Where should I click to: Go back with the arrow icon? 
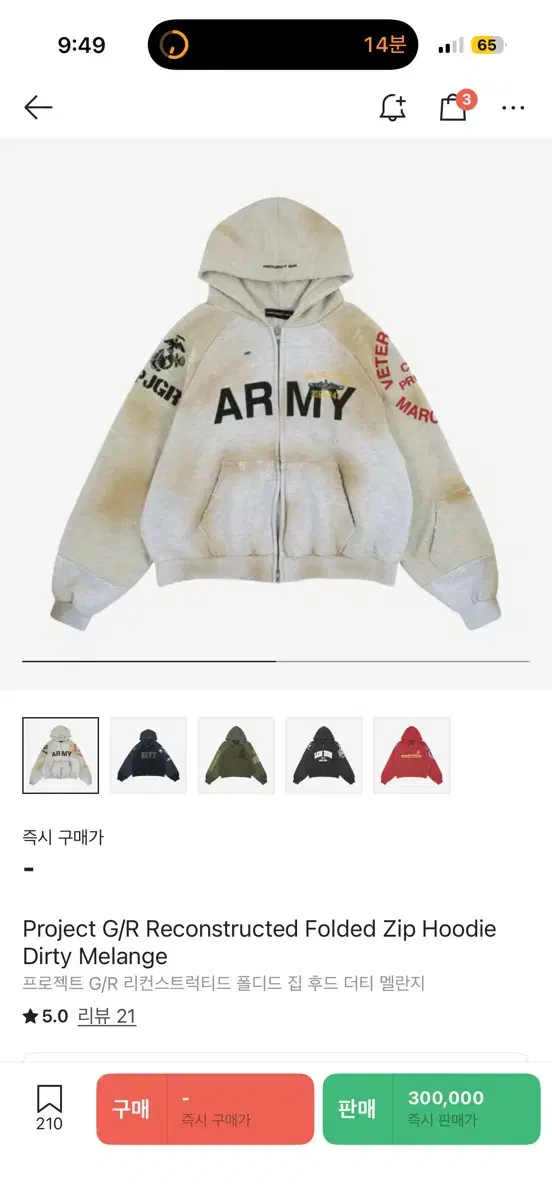pos(38,107)
